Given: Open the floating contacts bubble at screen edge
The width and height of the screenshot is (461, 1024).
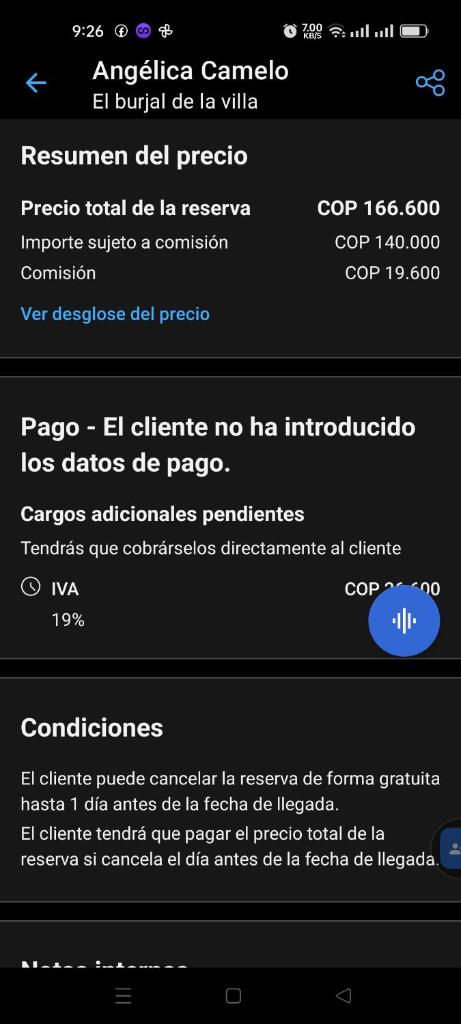Looking at the screenshot, I should [x=449, y=848].
